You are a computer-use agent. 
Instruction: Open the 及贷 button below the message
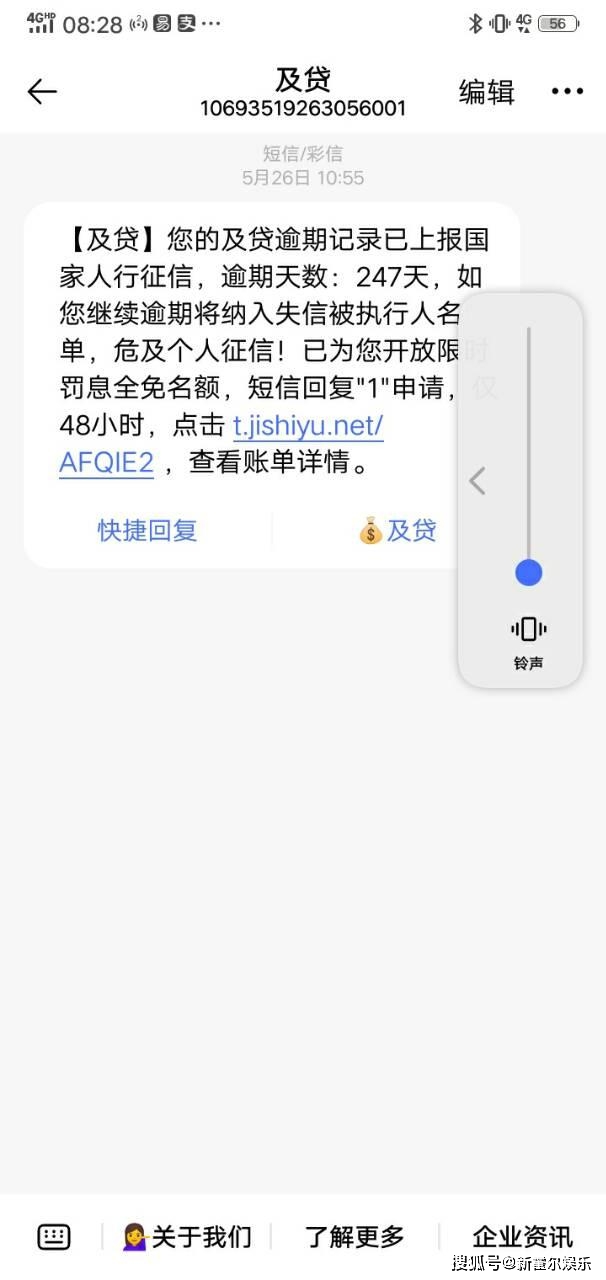click(397, 530)
